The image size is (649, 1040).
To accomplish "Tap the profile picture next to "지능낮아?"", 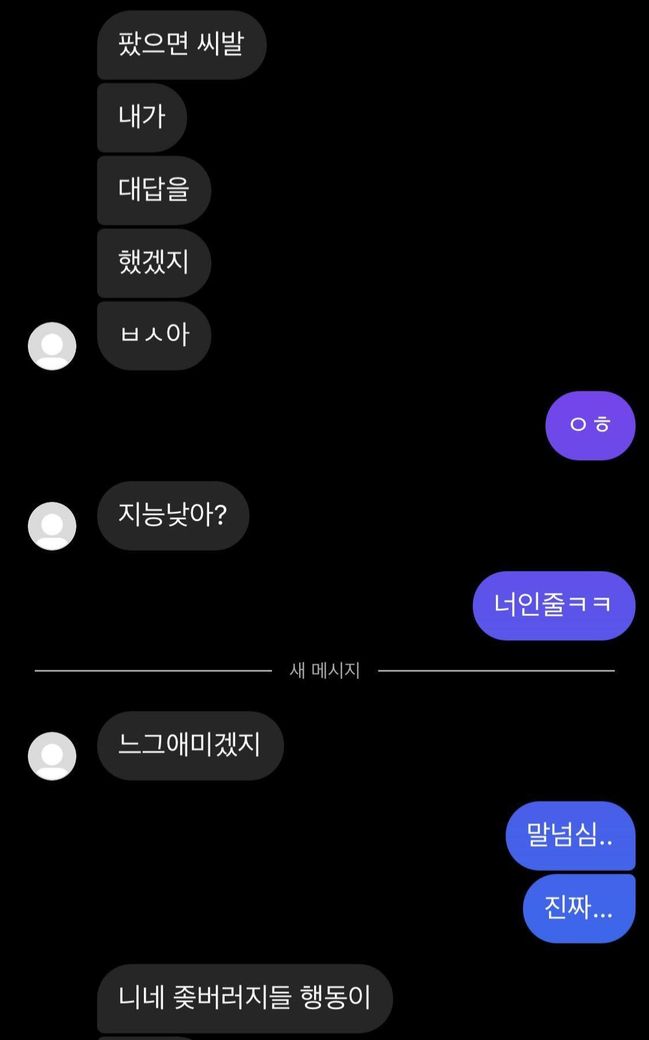I will [x=52, y=526].
